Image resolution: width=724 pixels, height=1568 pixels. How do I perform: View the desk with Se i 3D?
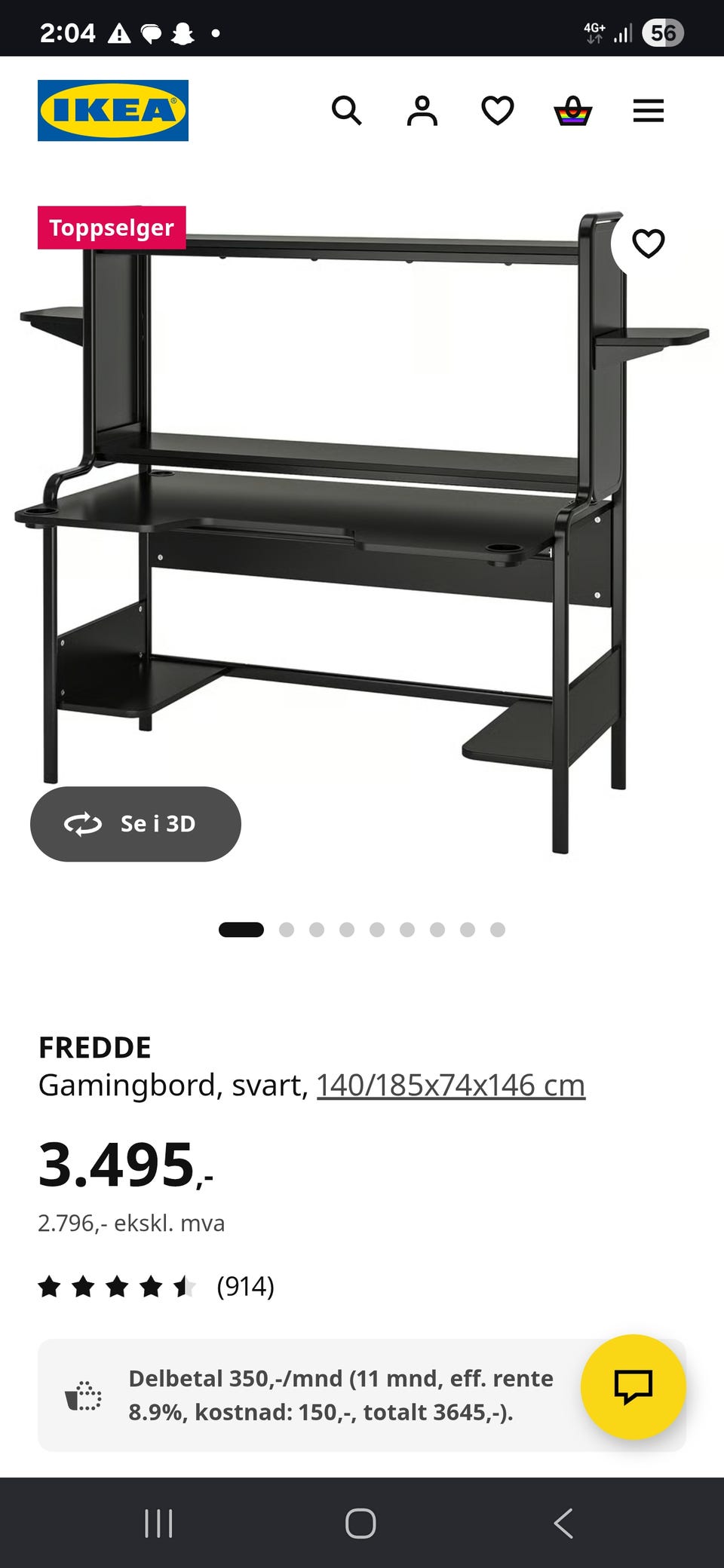click(x=136, y=824)
